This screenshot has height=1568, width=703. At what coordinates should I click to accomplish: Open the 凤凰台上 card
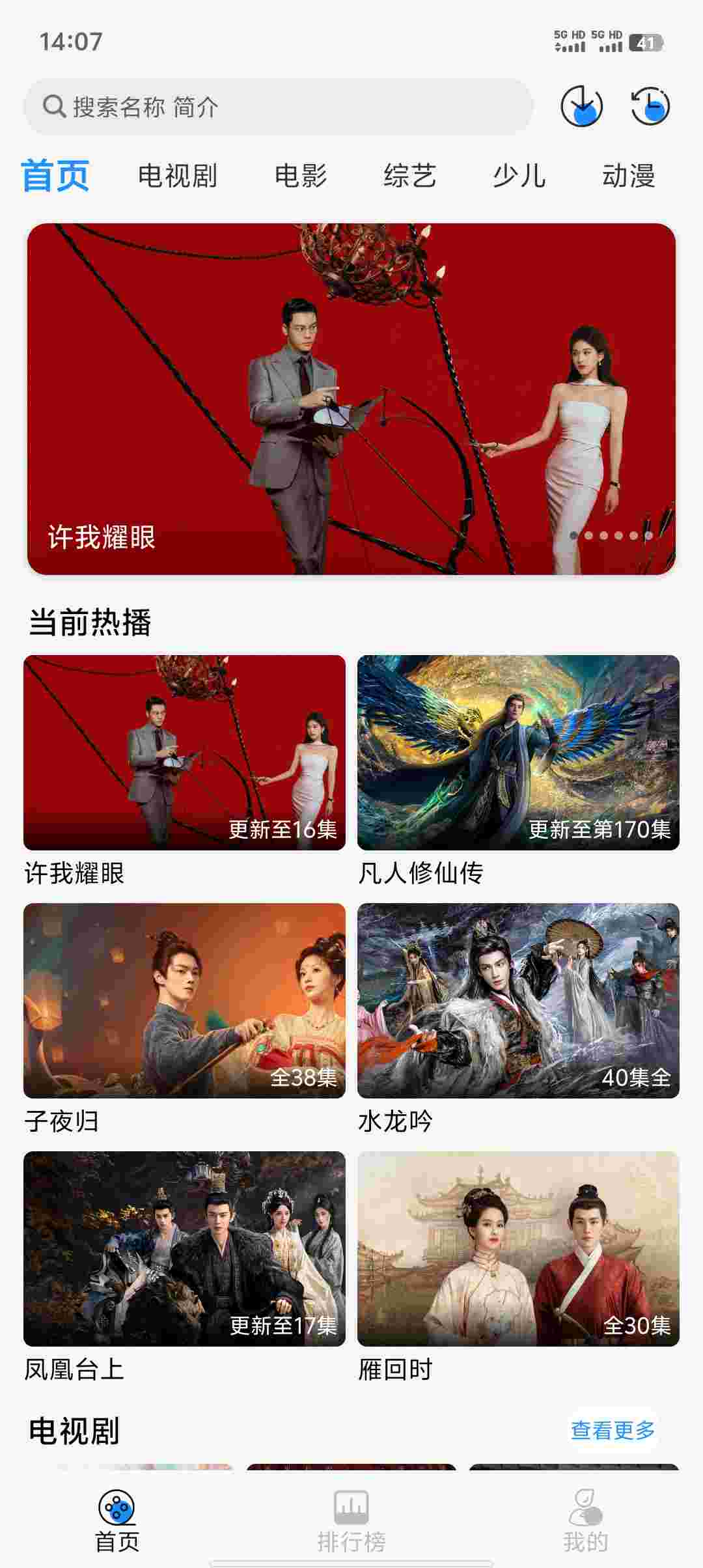[x=184, y=1248]
